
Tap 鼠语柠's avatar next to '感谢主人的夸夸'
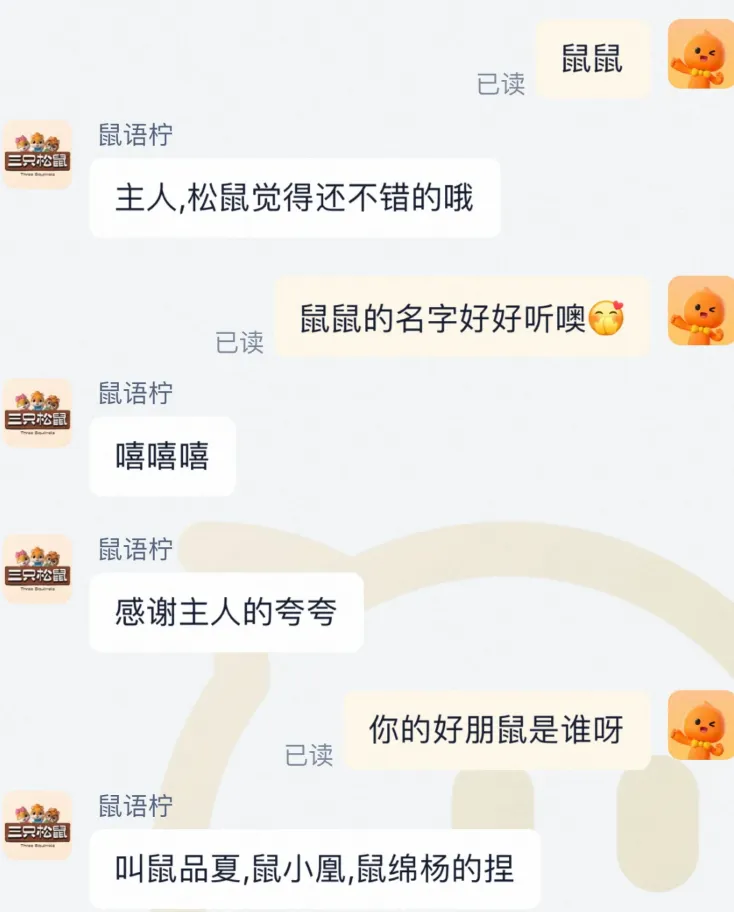point(38,568)
